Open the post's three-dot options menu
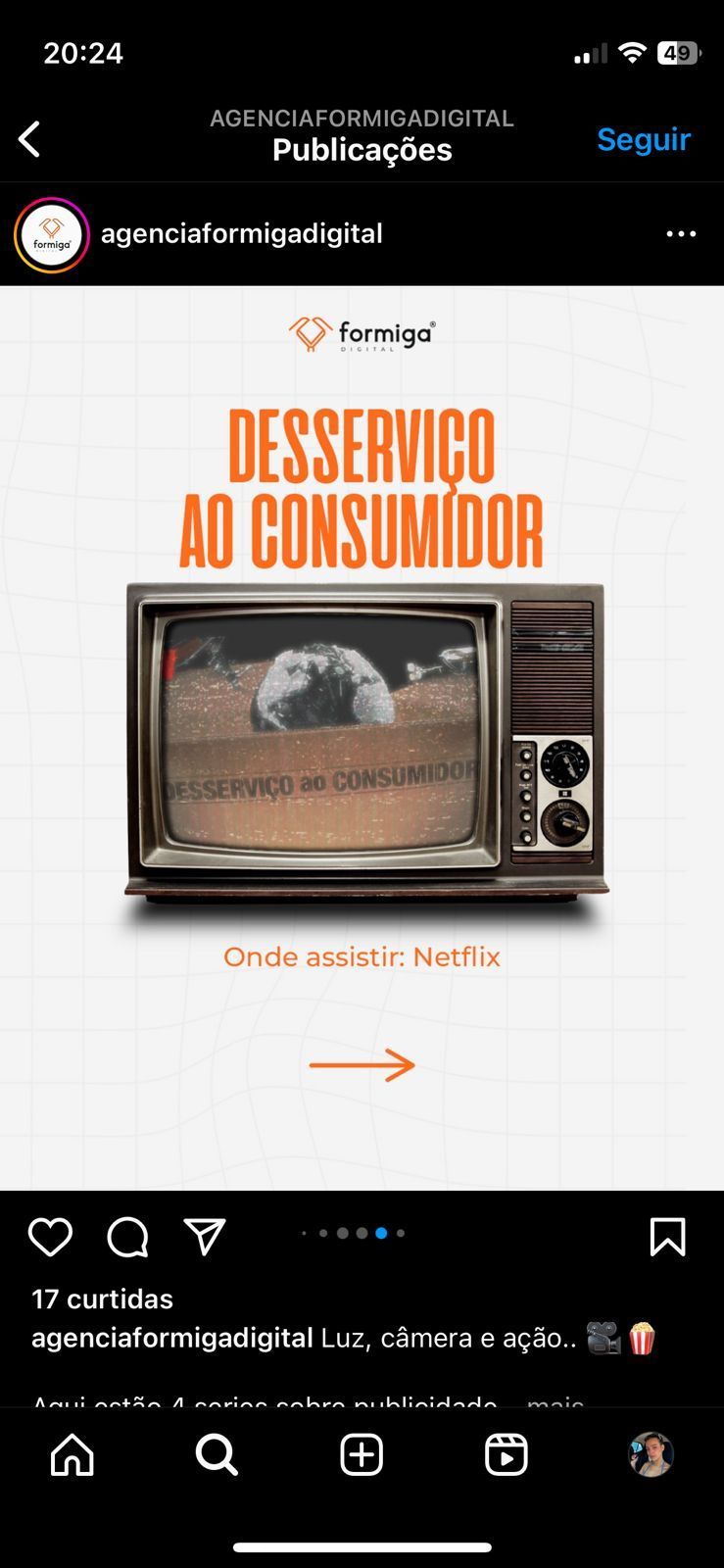The height and width of the screenshot is (1568, 724). point(681,234)
